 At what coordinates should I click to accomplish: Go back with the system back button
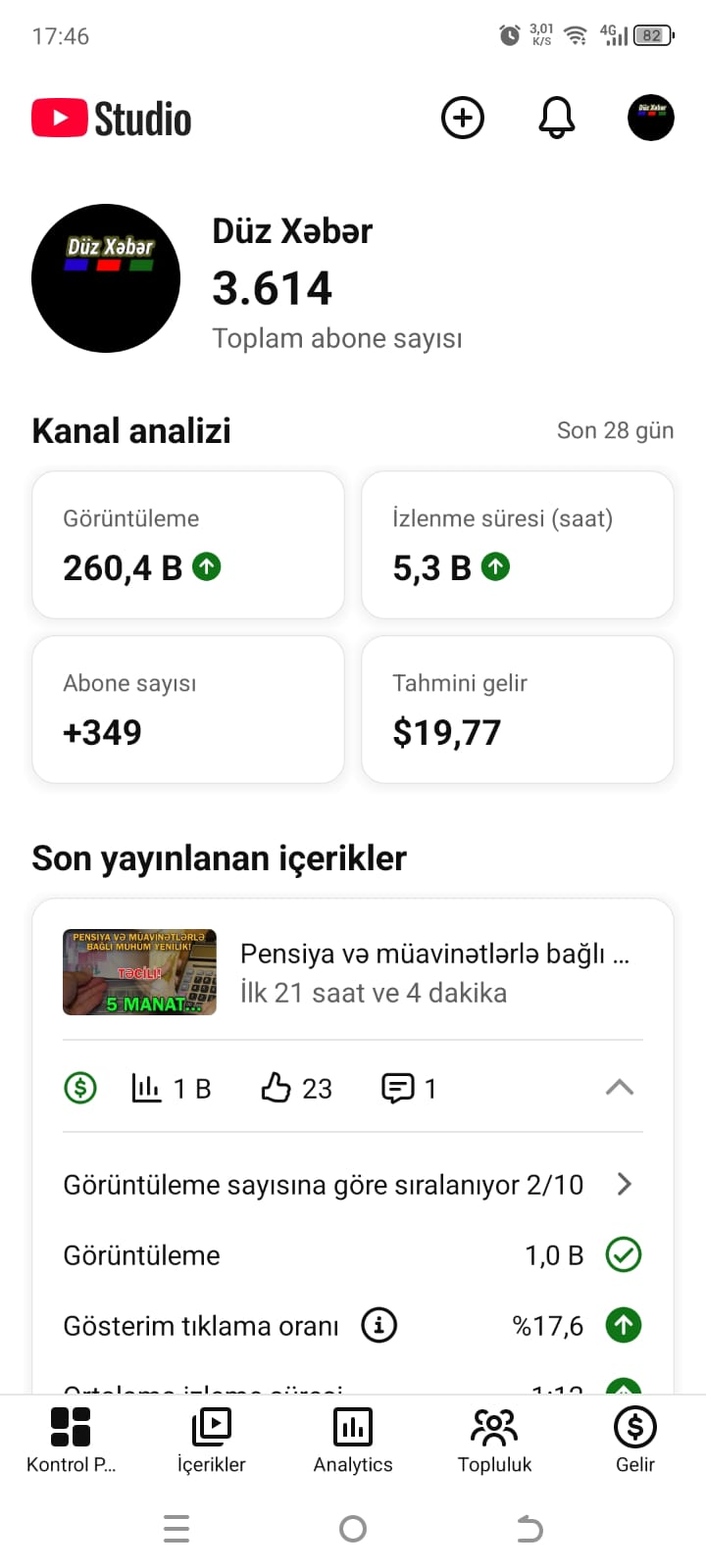pos(529,1529)
